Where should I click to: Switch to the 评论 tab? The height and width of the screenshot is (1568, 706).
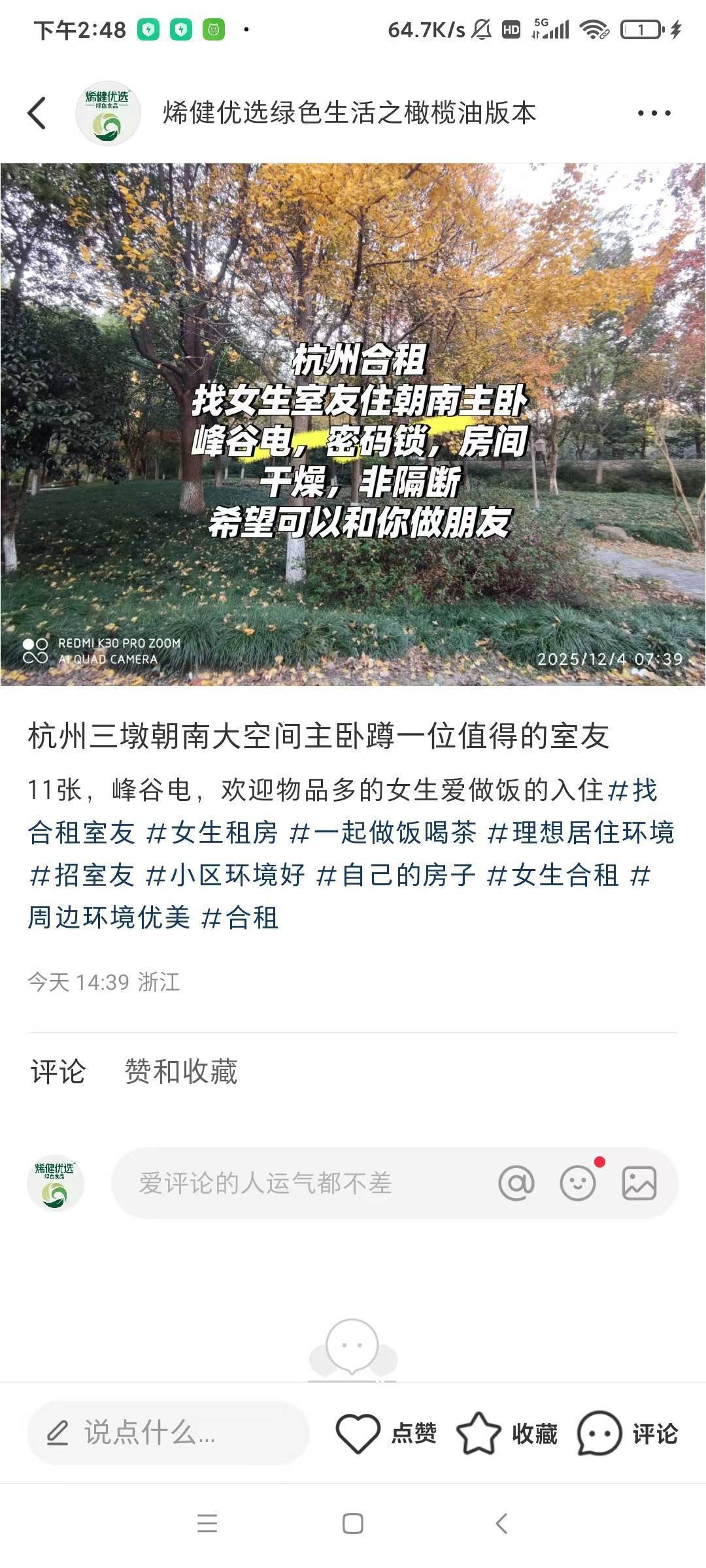click(58, 1072)
